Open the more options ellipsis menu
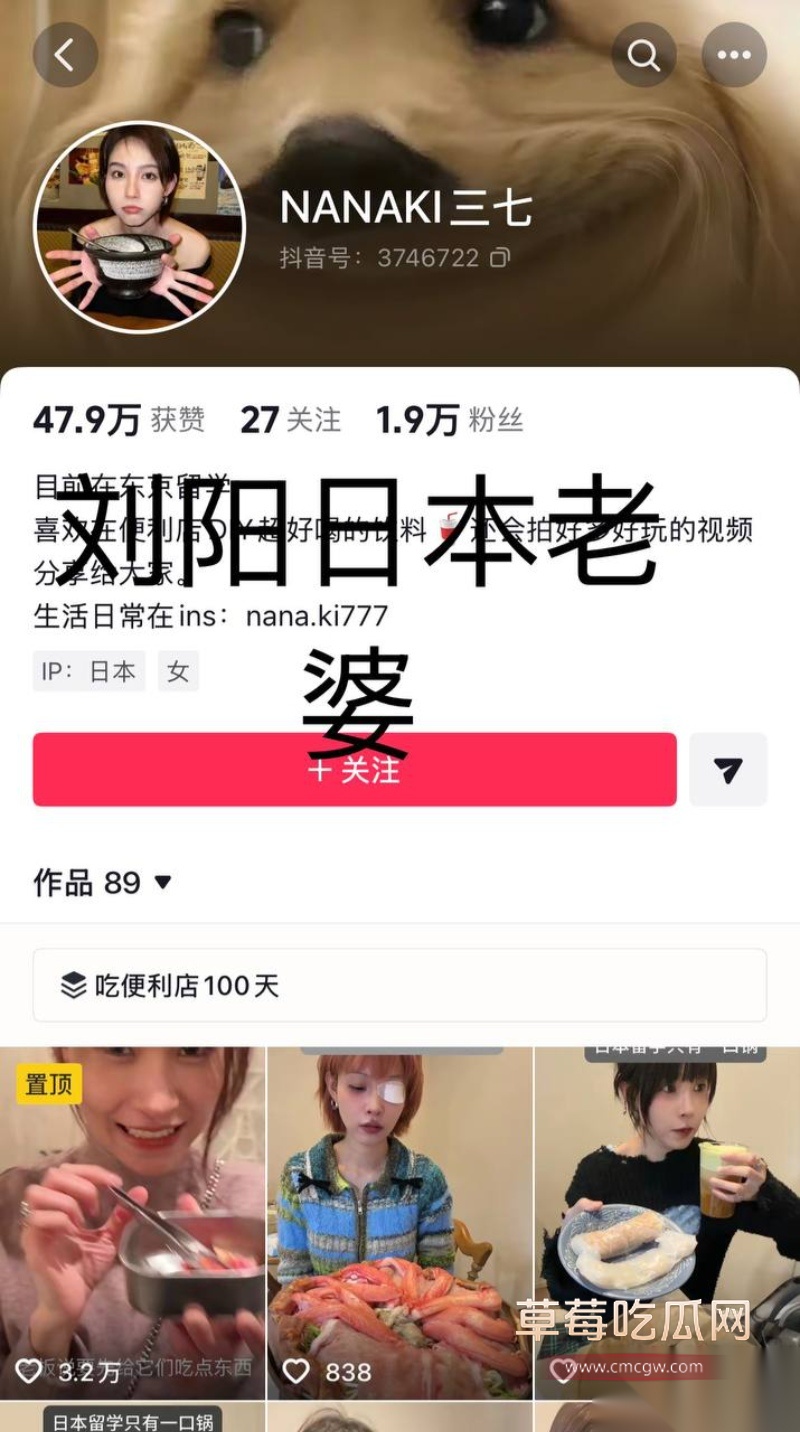The height and width of the screenshot is (1432, 800). [x=735, y=55]
